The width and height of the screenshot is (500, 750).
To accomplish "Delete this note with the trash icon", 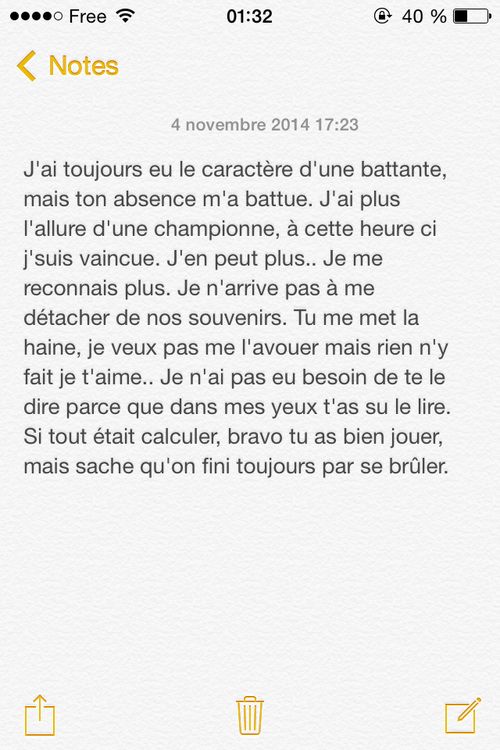I will point(250,716).
